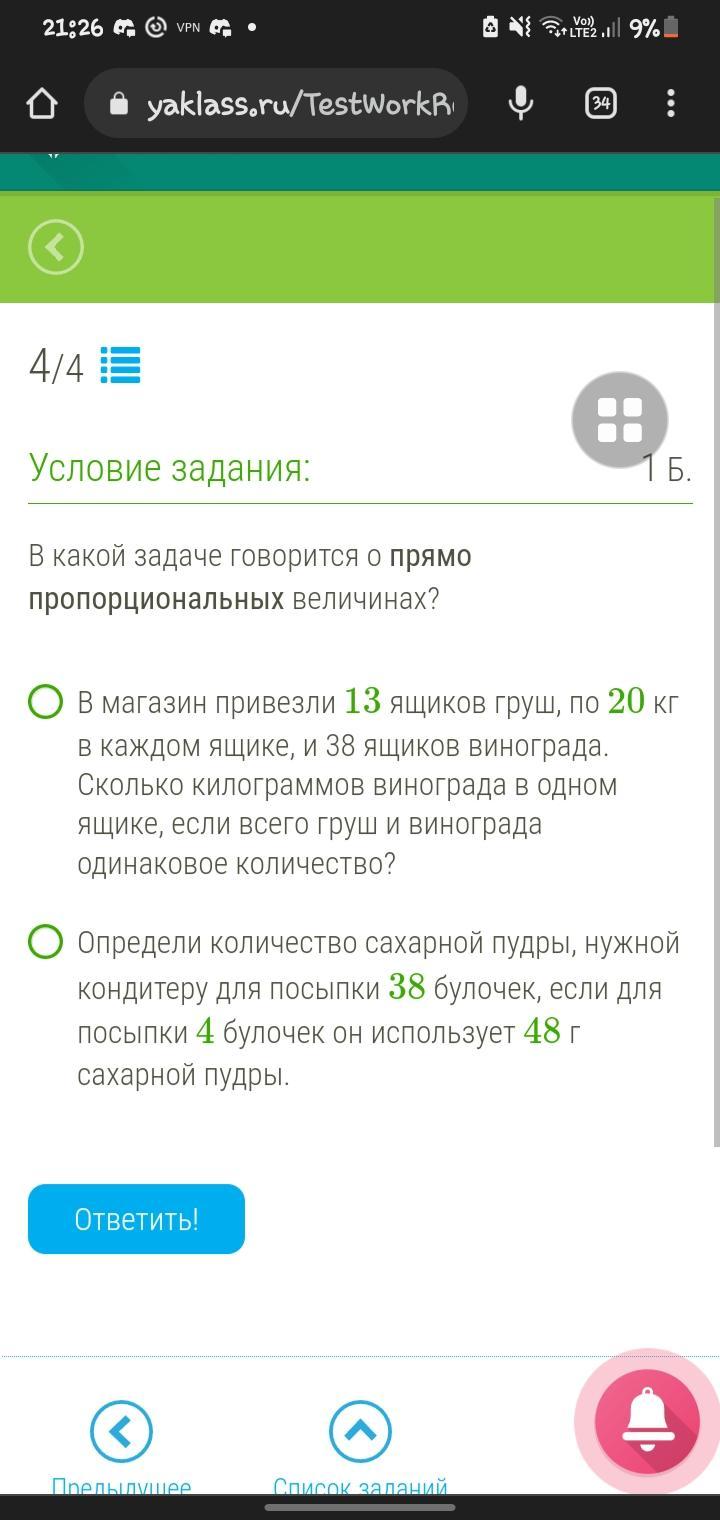720x1520 pixels.
Task: Open the pink notification bell
Action: pyautogui.click(x=647, y=1420)
